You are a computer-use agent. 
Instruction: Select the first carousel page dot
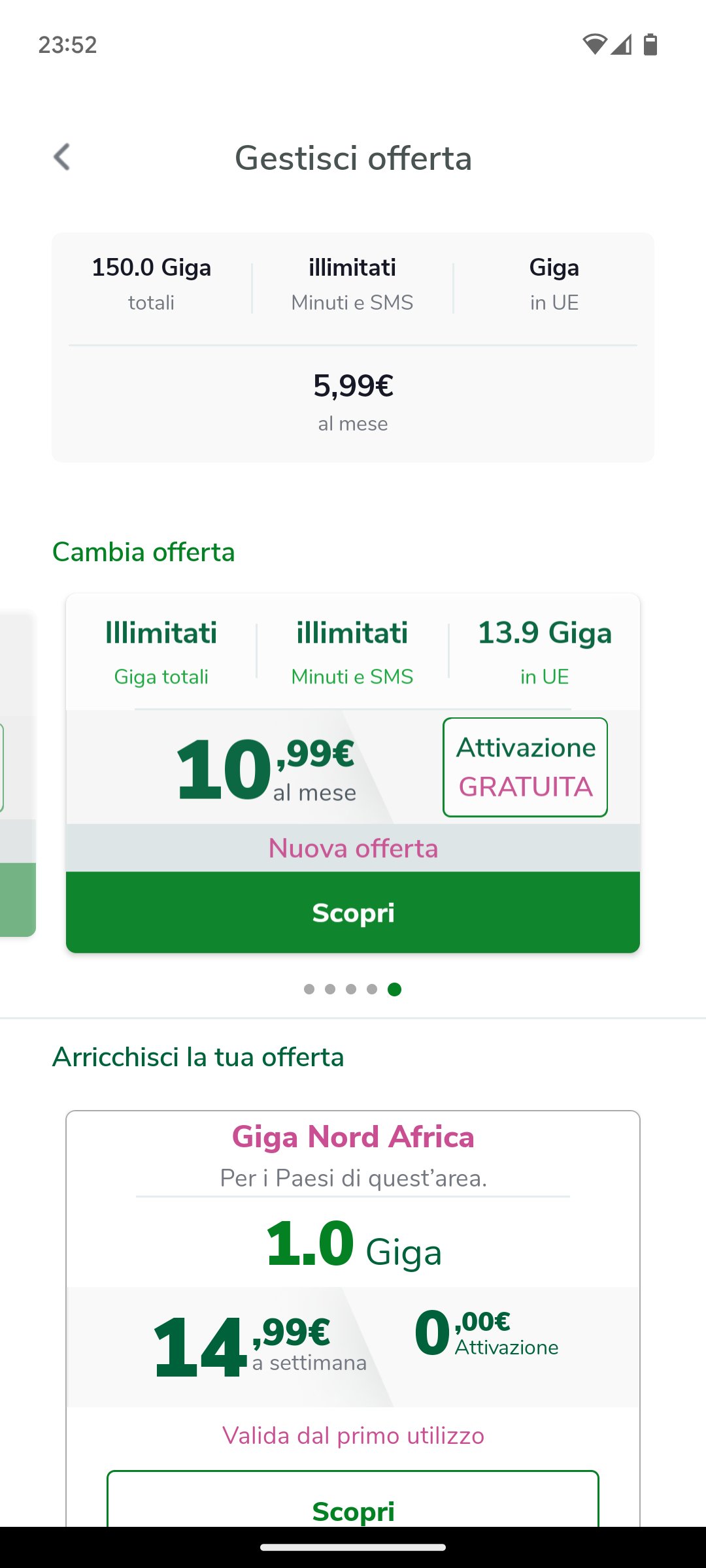click(x=309, y=989)
